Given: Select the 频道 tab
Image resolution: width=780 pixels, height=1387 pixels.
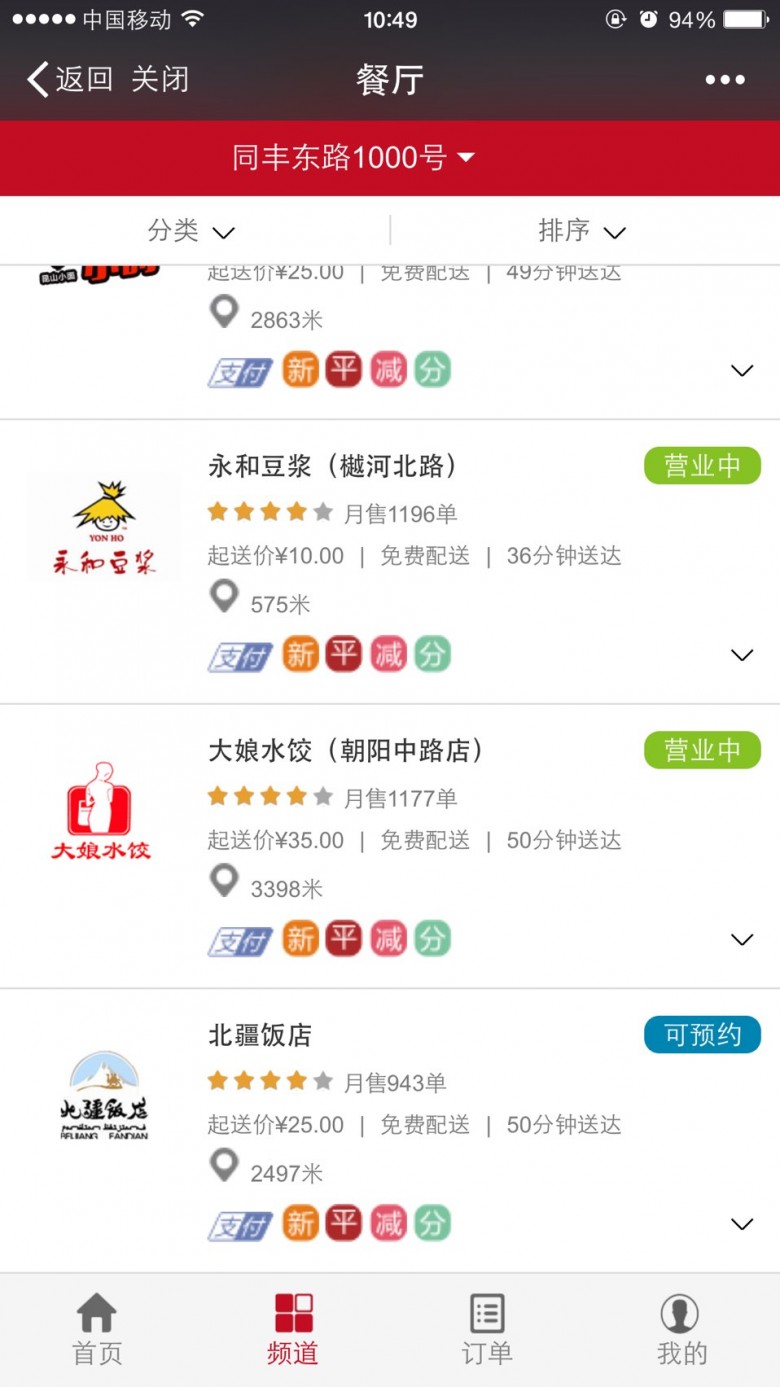Looking at the screenshot, I should click(x=293, y=1330).
